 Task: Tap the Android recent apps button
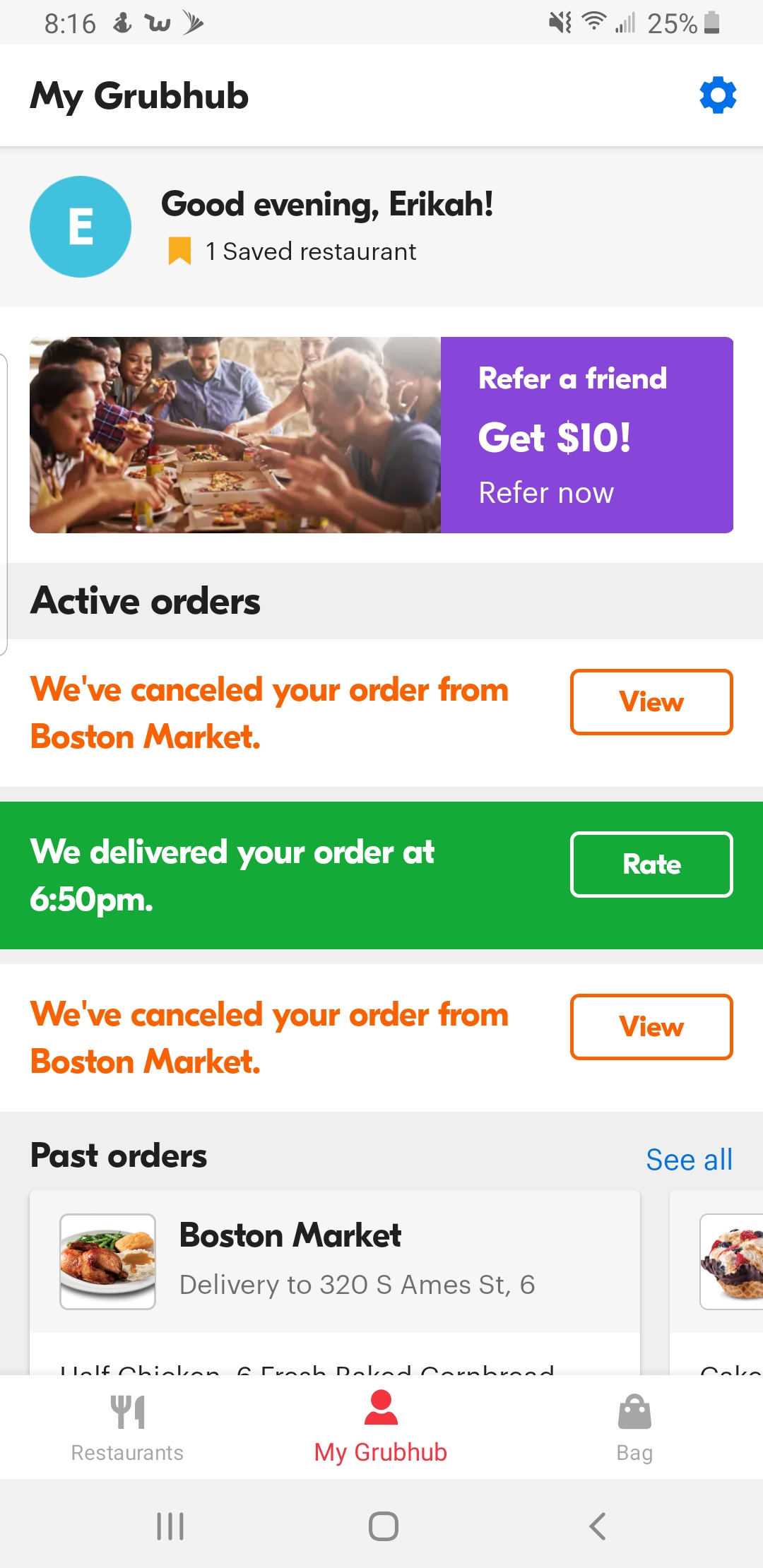170,1526
